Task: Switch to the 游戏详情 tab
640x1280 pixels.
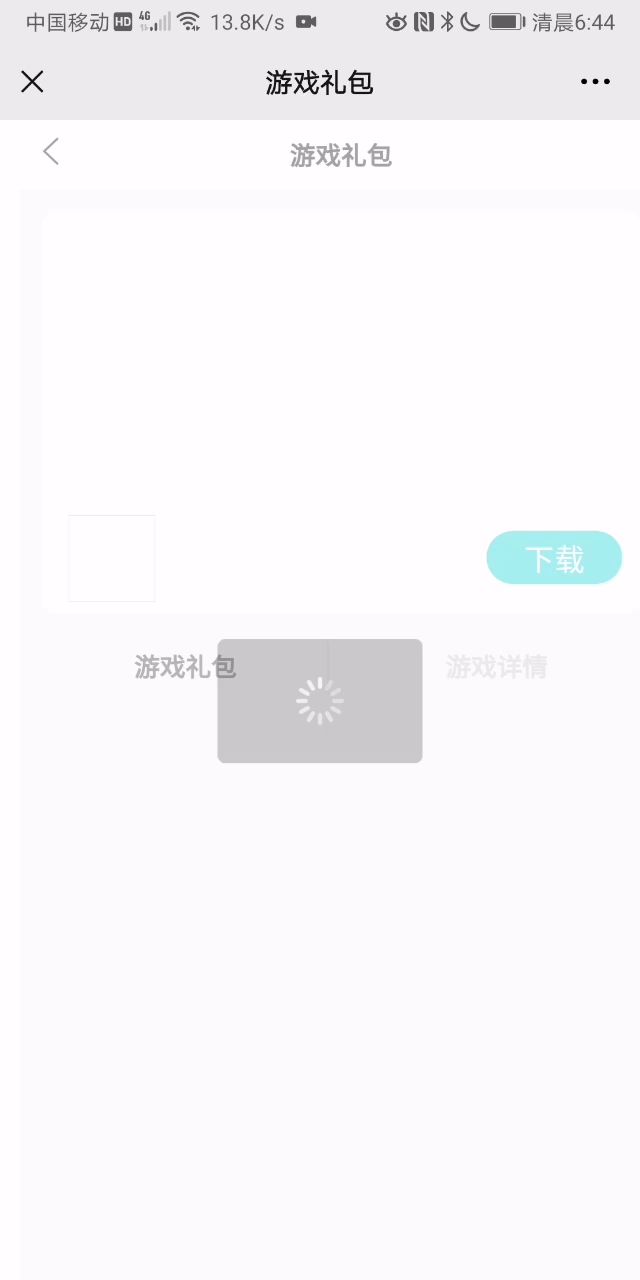Action: [x=496, y=667]
